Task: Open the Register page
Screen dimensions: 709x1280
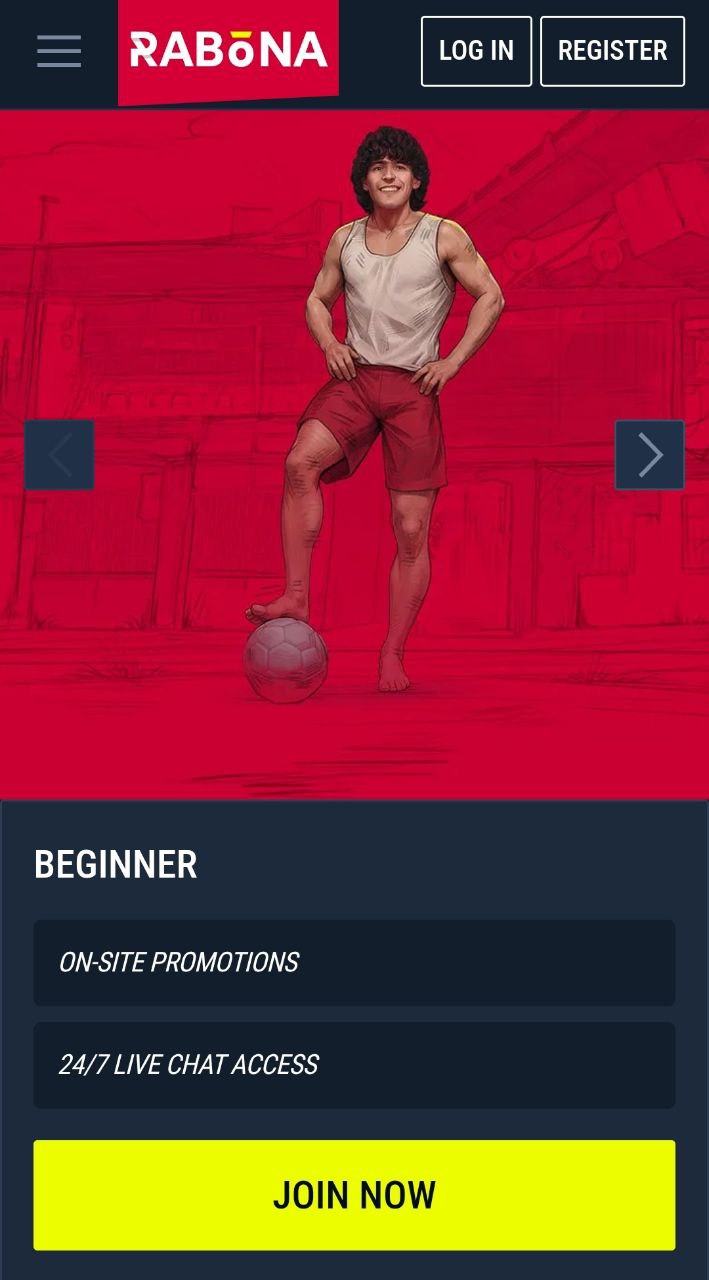Action: pyautogui.click(x=612, y=51)
